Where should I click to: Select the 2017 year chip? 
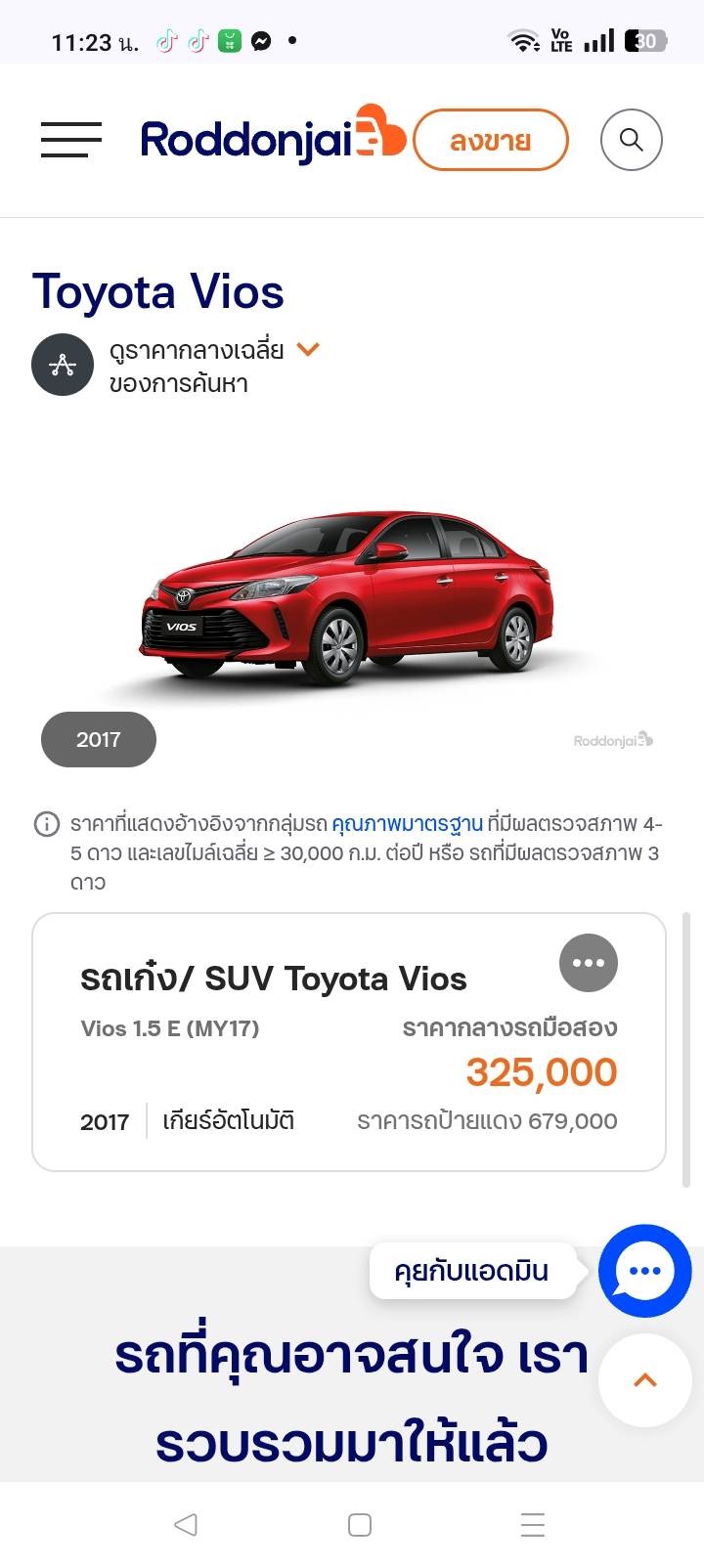pyautogui.click(x=99, y=740)
